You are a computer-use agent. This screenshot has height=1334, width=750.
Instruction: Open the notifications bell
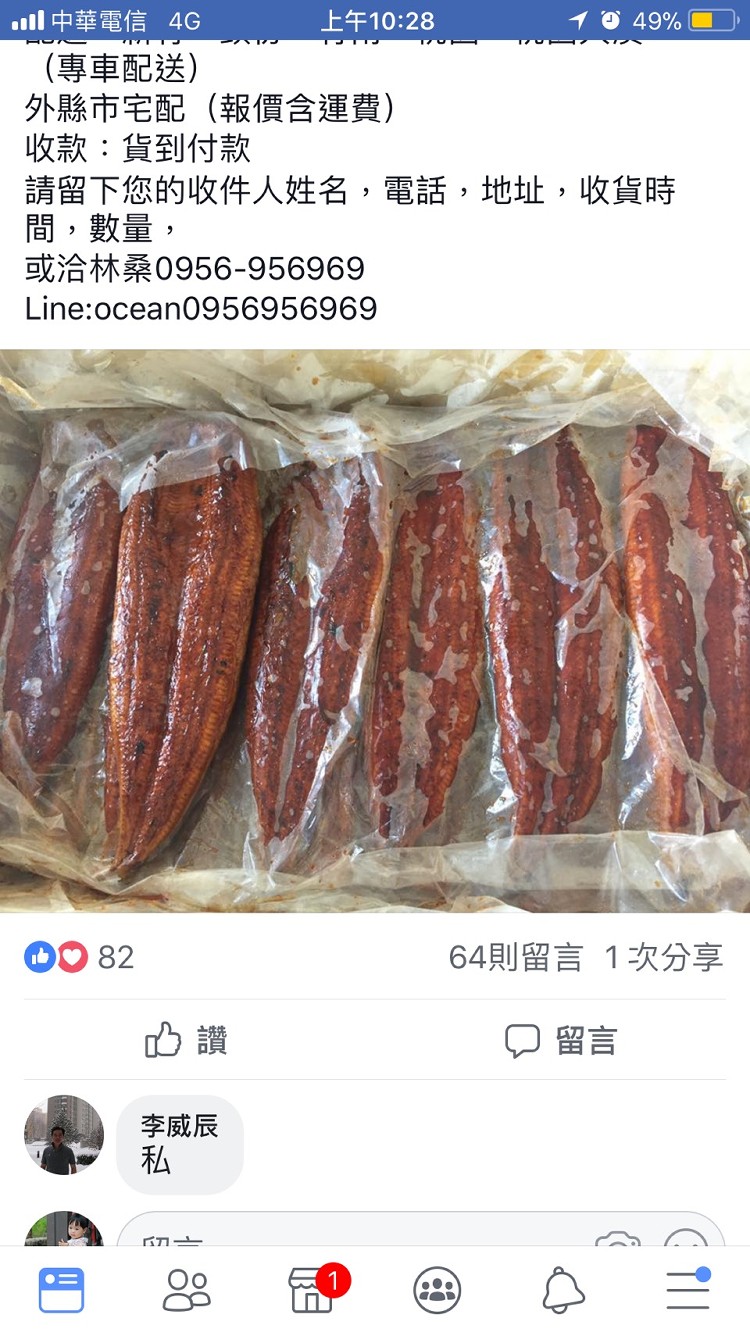coord(563,1290)
